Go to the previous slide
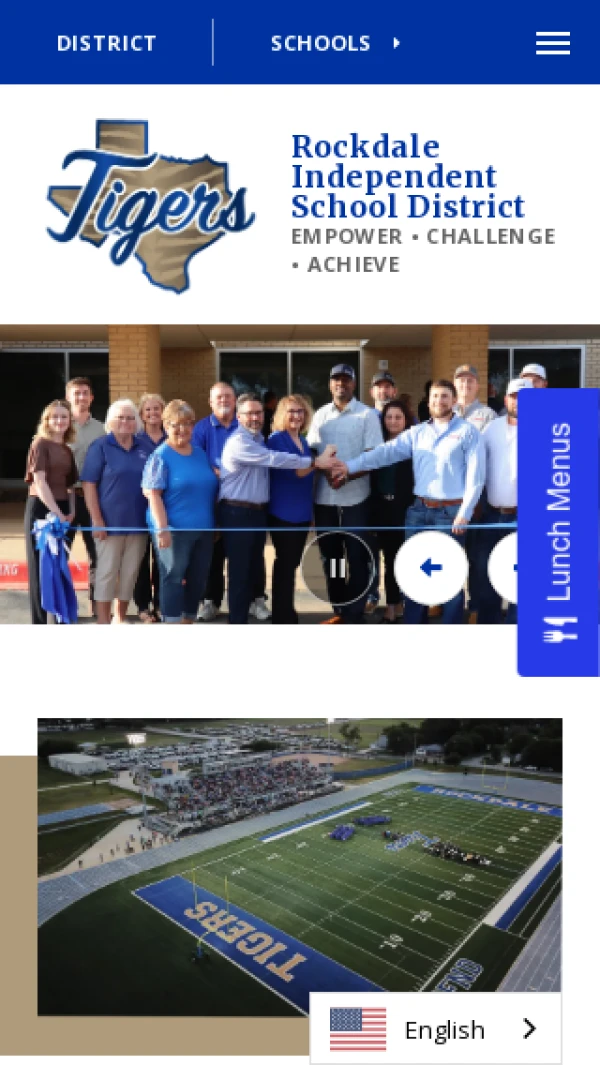Image resolution: width=600 pixels, height=1065 pixels. pyautogui.click(x=431, y=568)
